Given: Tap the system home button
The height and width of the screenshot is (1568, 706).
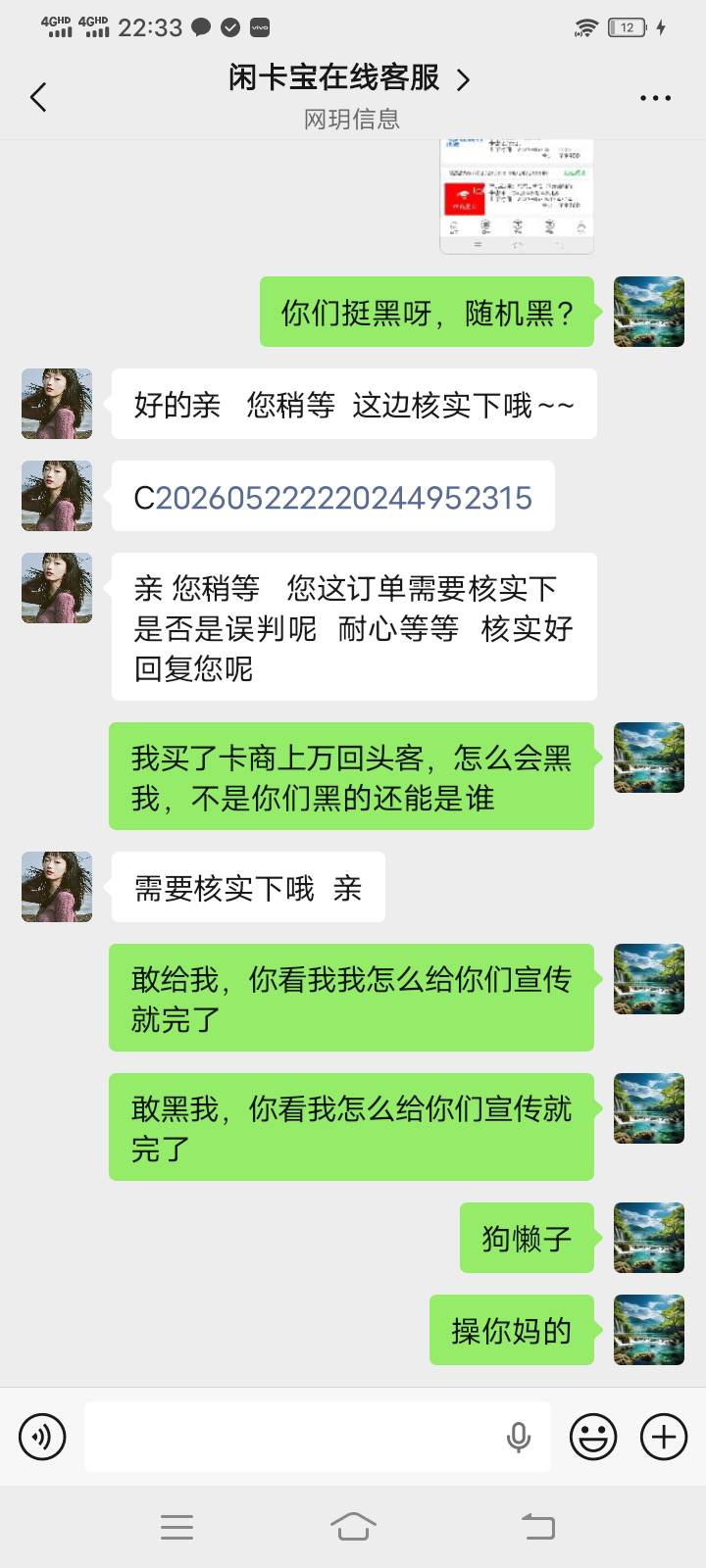Looking at the screenshot, I should pyautogui.click(x=353, y=1526).
